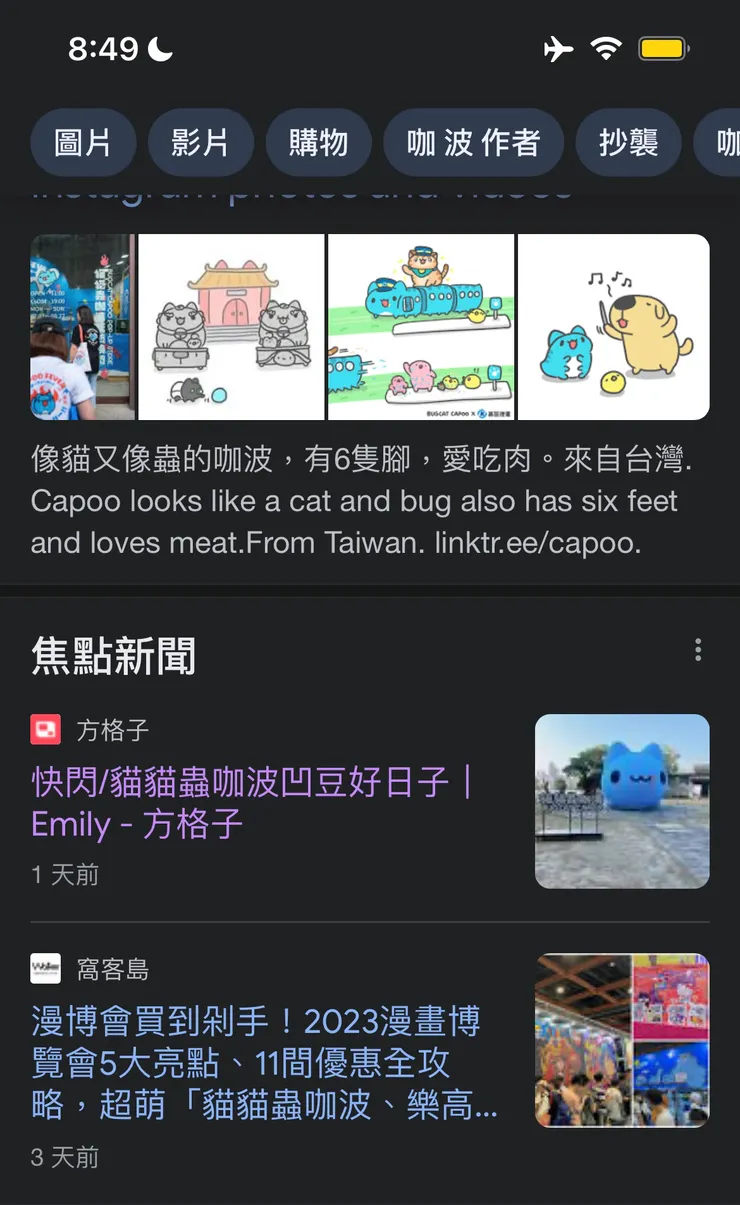740x1205 pixels.
Task: Tap the Do Not Disturb moon icon
Action: tap(160, 46)
